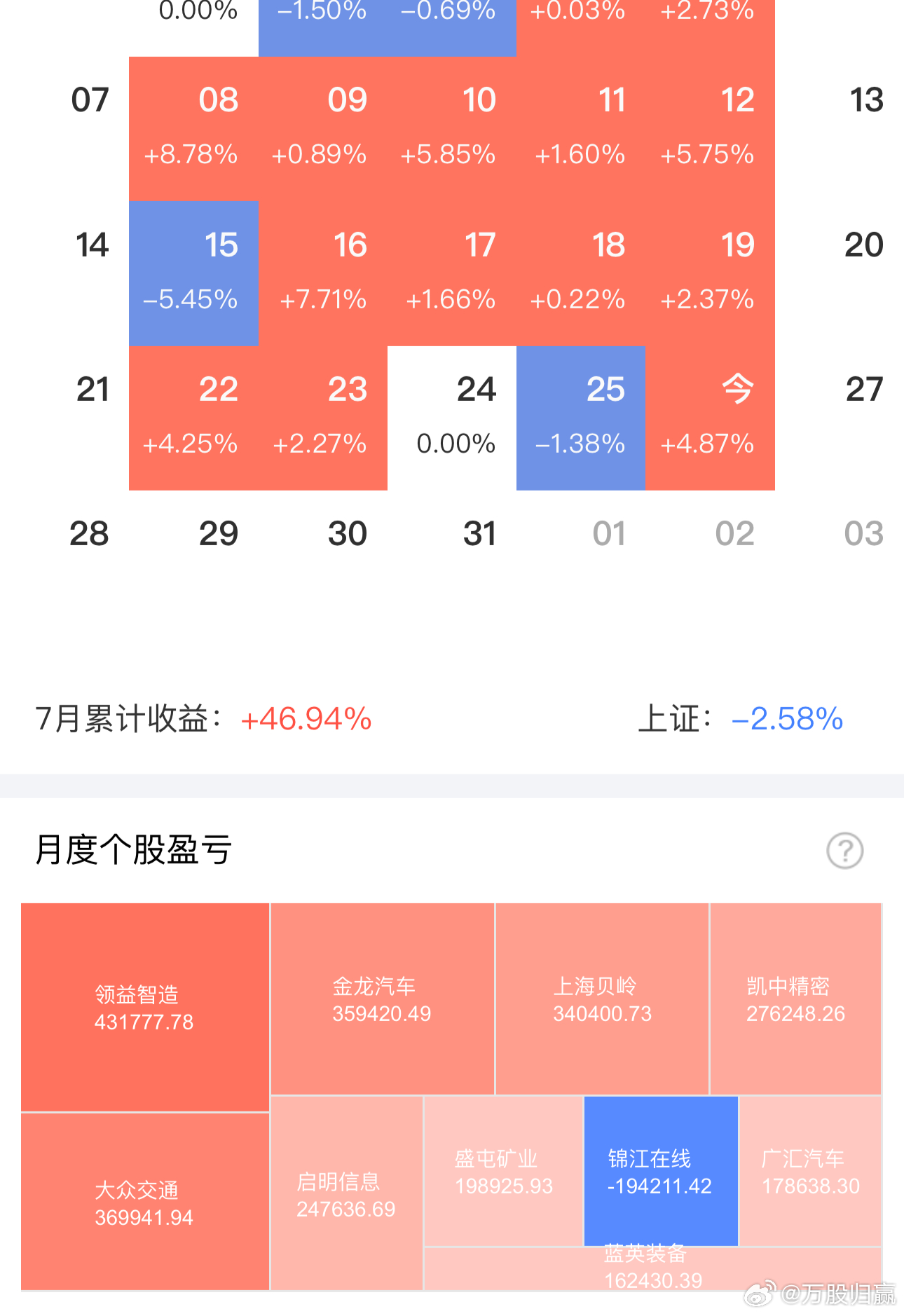Open the 盛屯矿业 profit tile
The width and height of the screenshot is (904, 1316).
(x=503, y=1171)
